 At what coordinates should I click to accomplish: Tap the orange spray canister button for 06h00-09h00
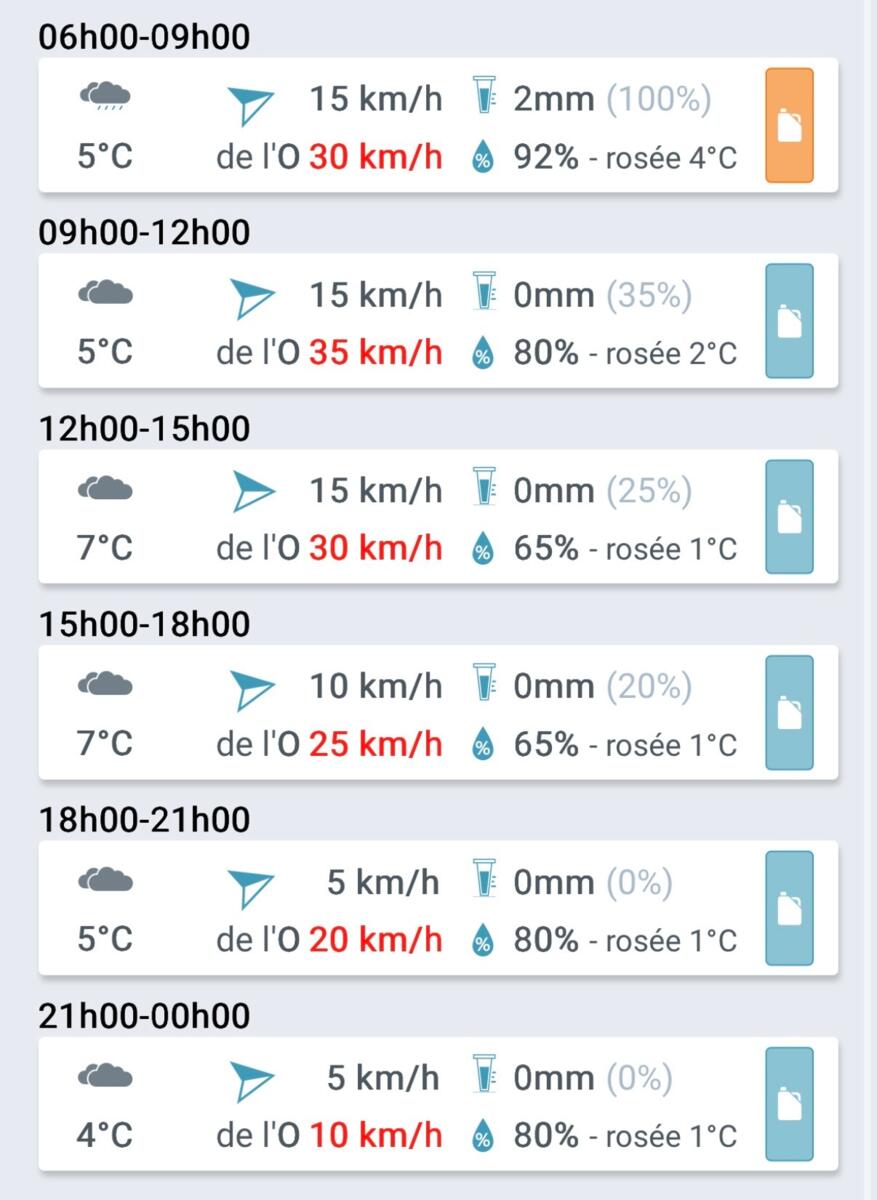[x=789, y=125]
